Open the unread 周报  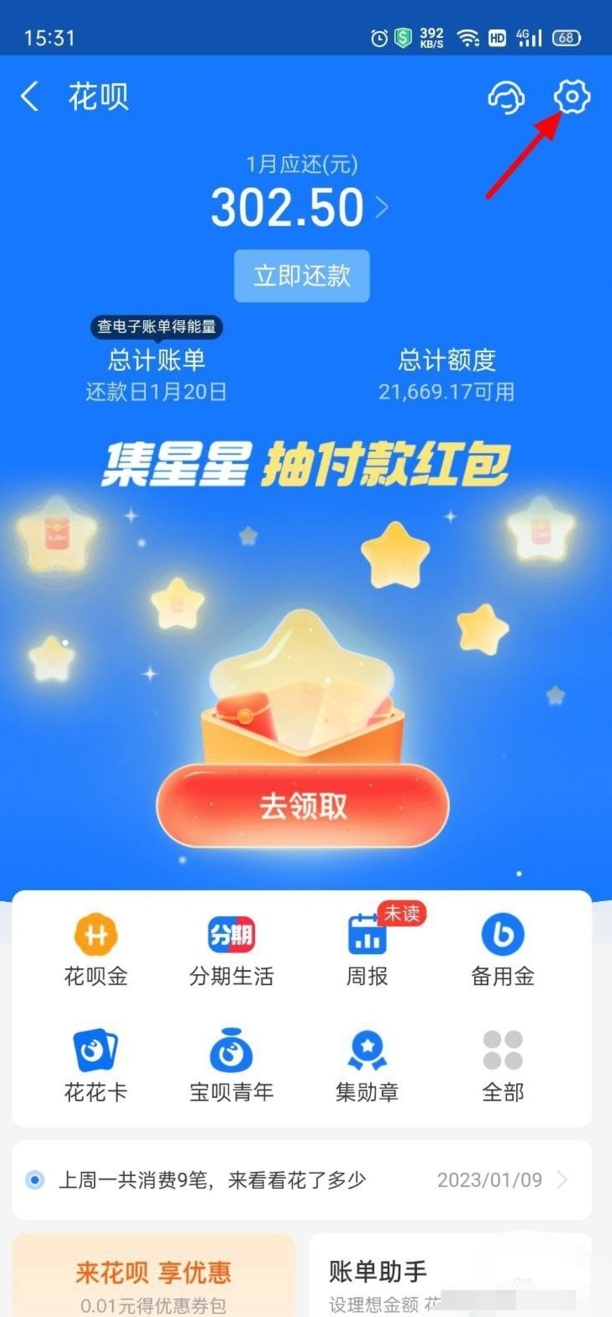(367, 950)
